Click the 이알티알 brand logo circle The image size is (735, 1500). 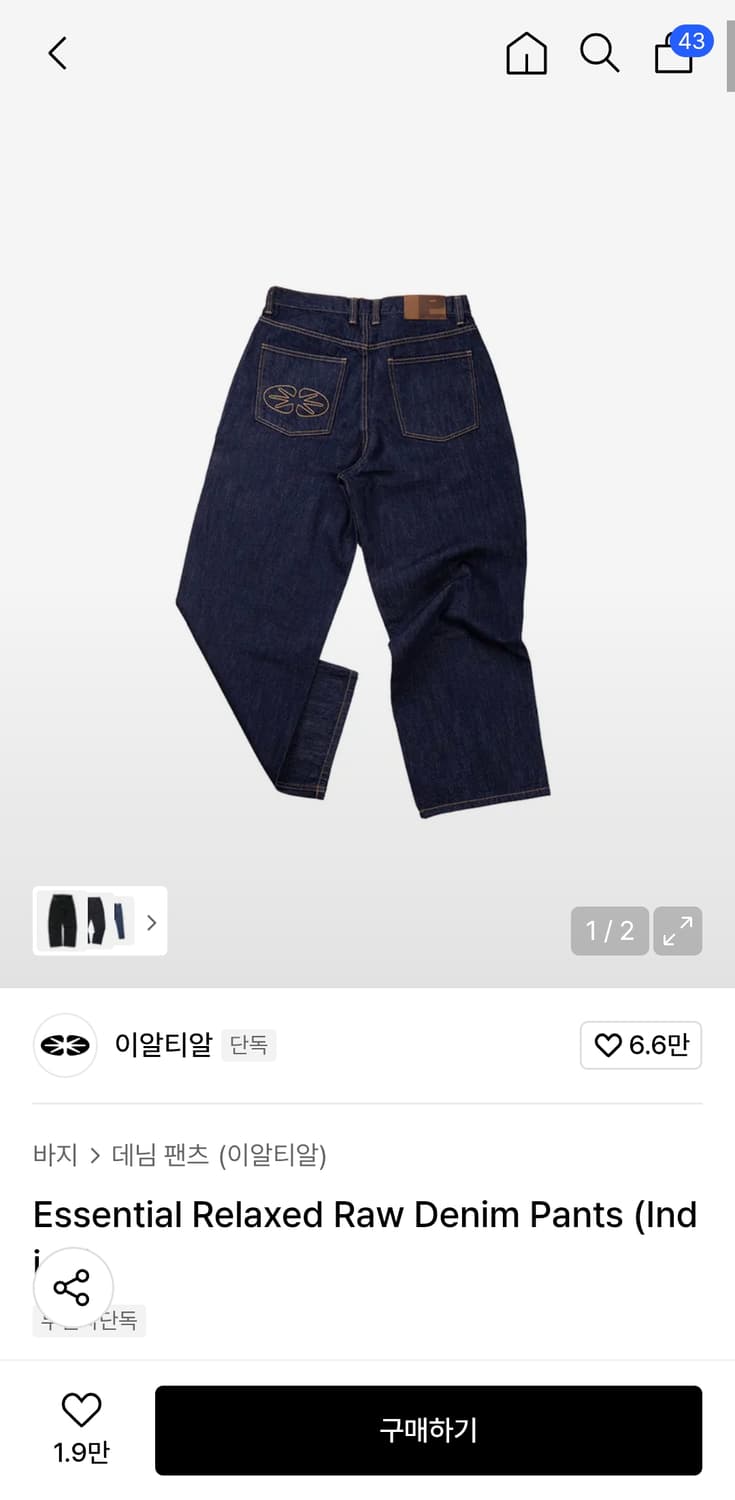tap(64, 1044)
